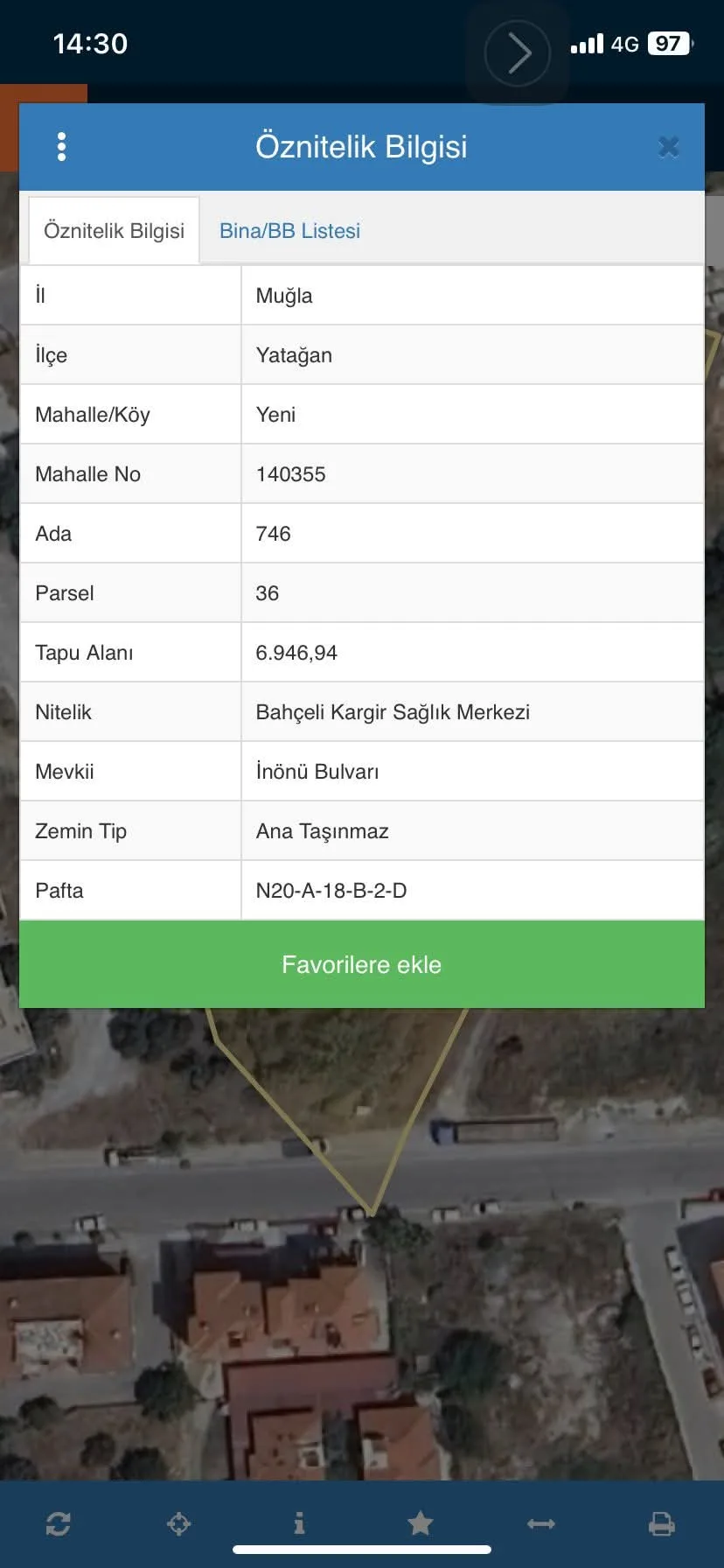Switch to the Bina/BB Listesi tab
This screenshot has height=1568, width=724.
click(289, 231)
